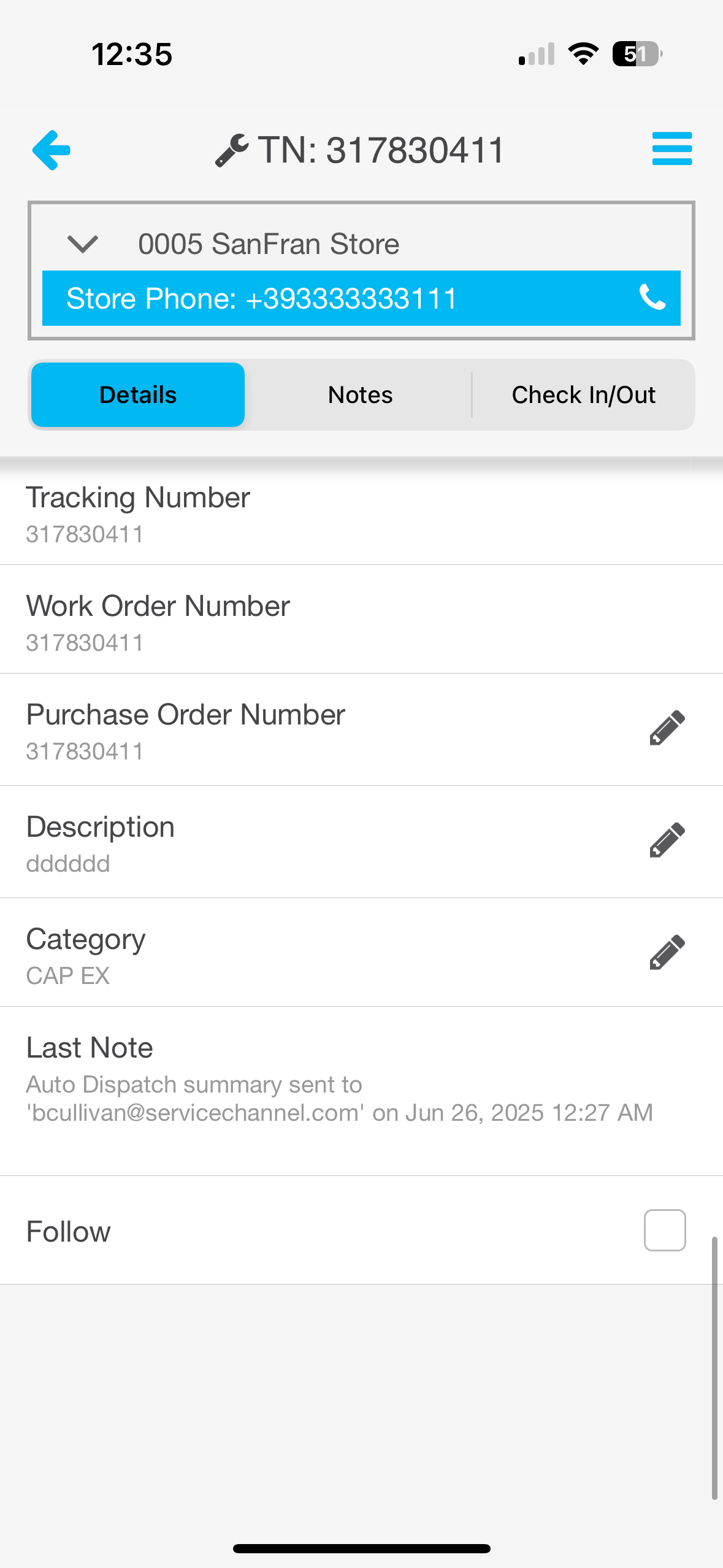
Task: Switch to the Notes tab
Action: [x=360, y=394]
